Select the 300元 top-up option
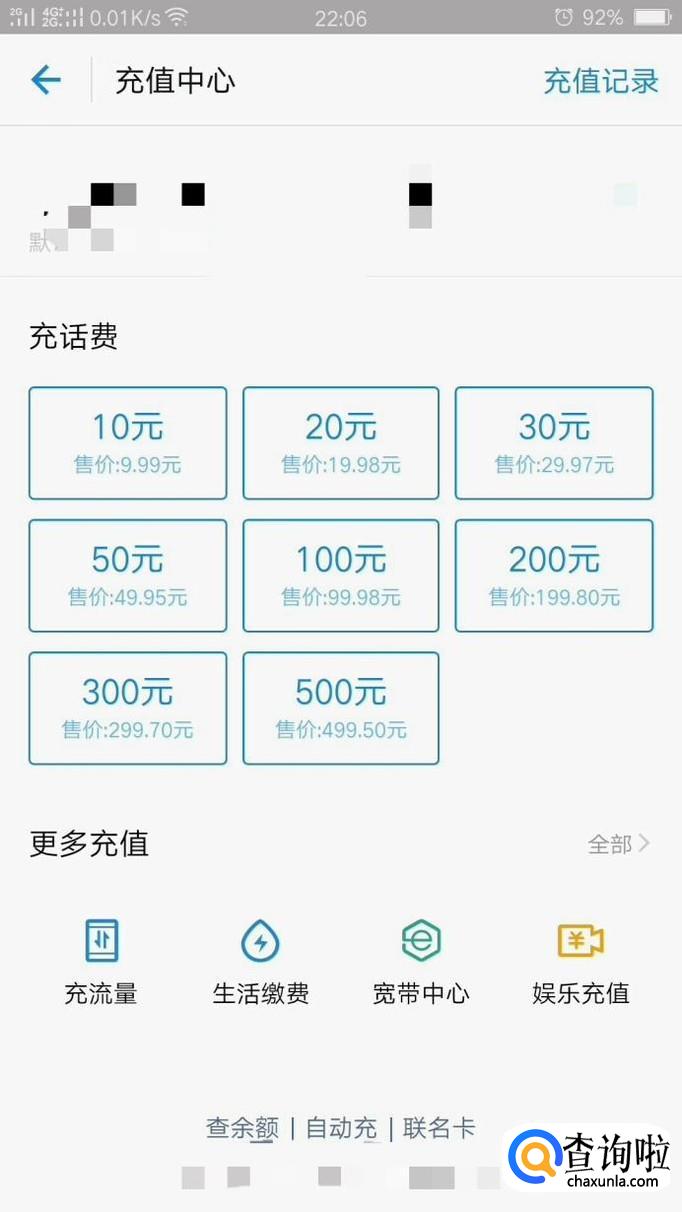The width and height of the screenshot is (682, 1212). click(x=128, y=708)
